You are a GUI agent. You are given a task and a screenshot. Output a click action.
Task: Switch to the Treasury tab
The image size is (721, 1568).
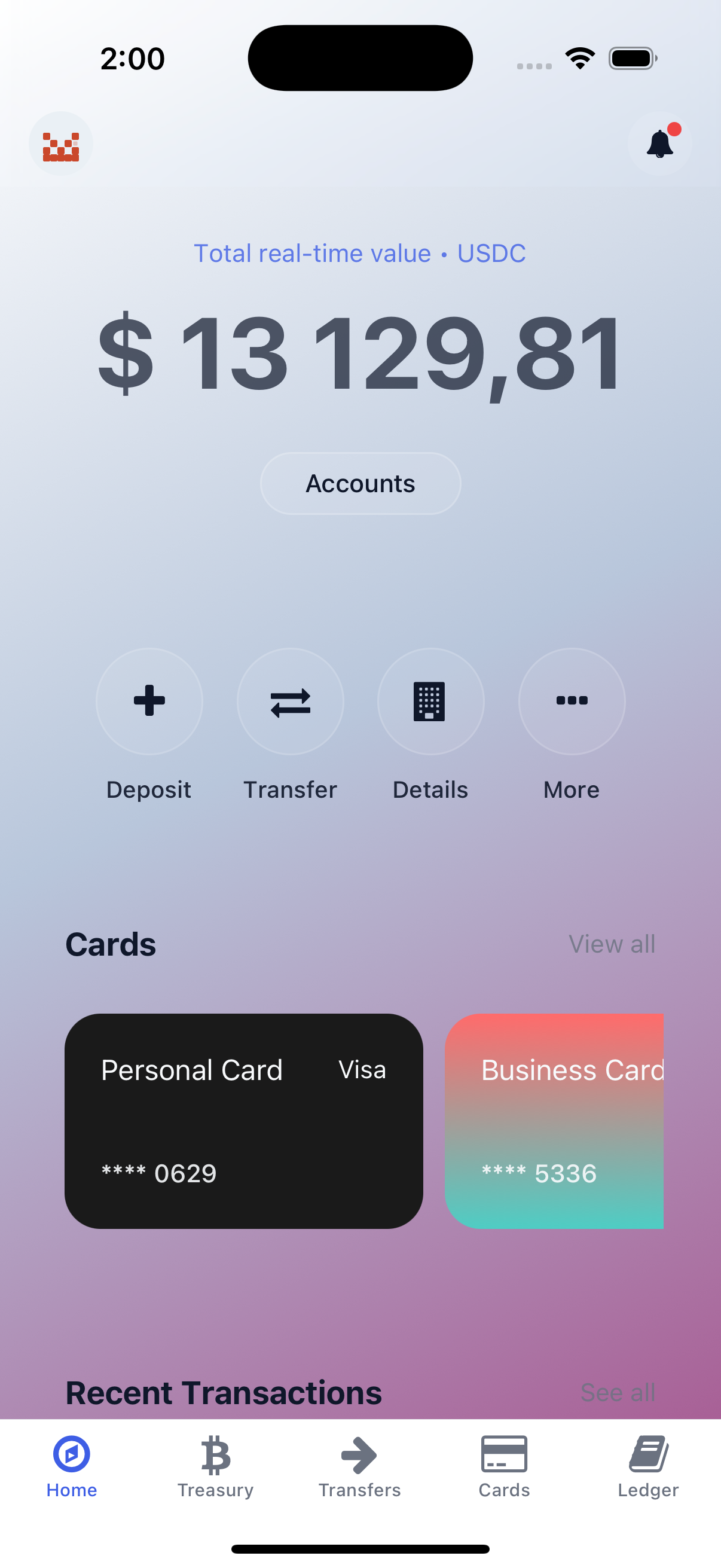click(x=215, y=1467)
